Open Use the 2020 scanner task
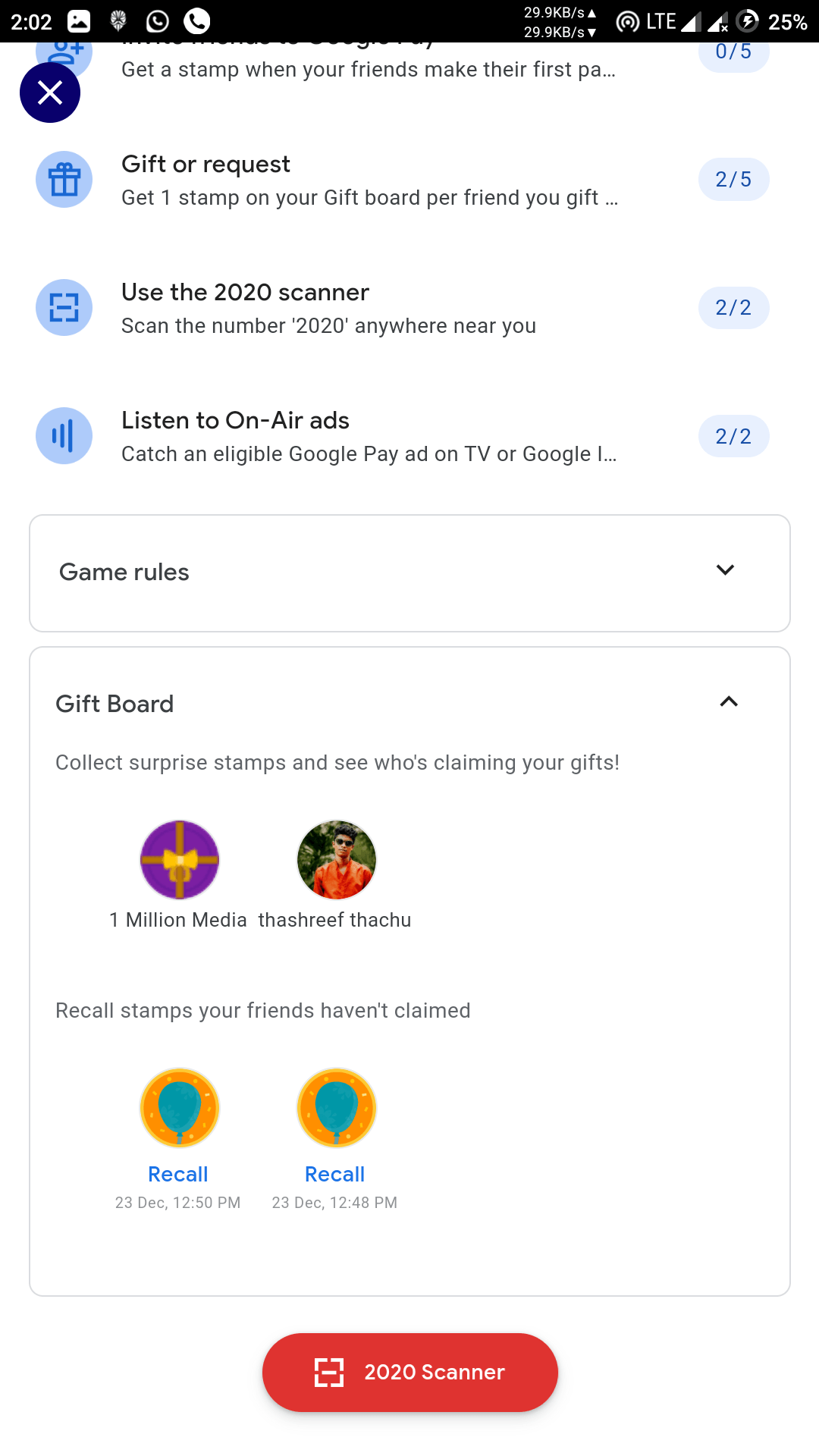Screen dimensions: 819x1456 point(409,308)
